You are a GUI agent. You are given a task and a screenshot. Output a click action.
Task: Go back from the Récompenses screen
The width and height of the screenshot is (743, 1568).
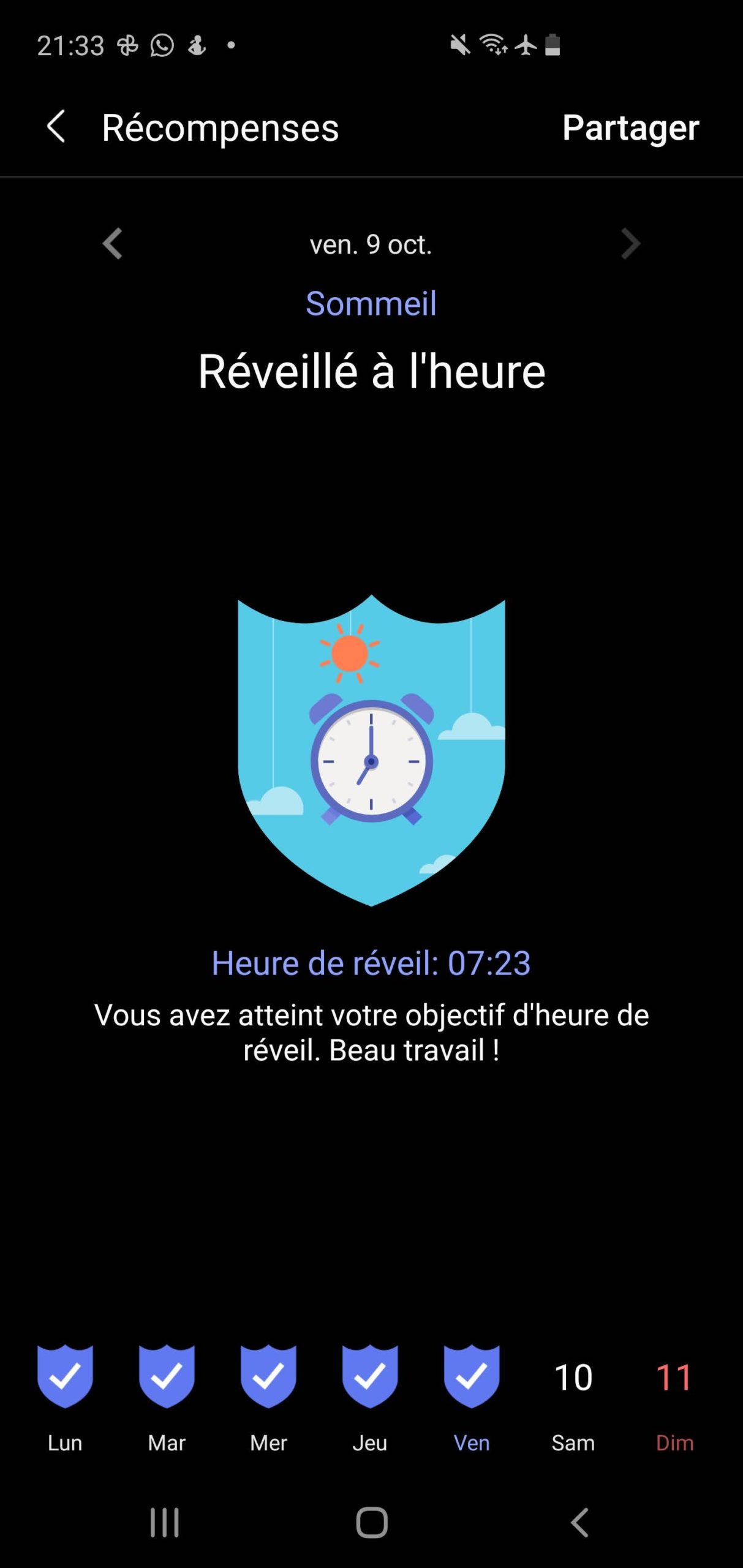coord(56,127)
